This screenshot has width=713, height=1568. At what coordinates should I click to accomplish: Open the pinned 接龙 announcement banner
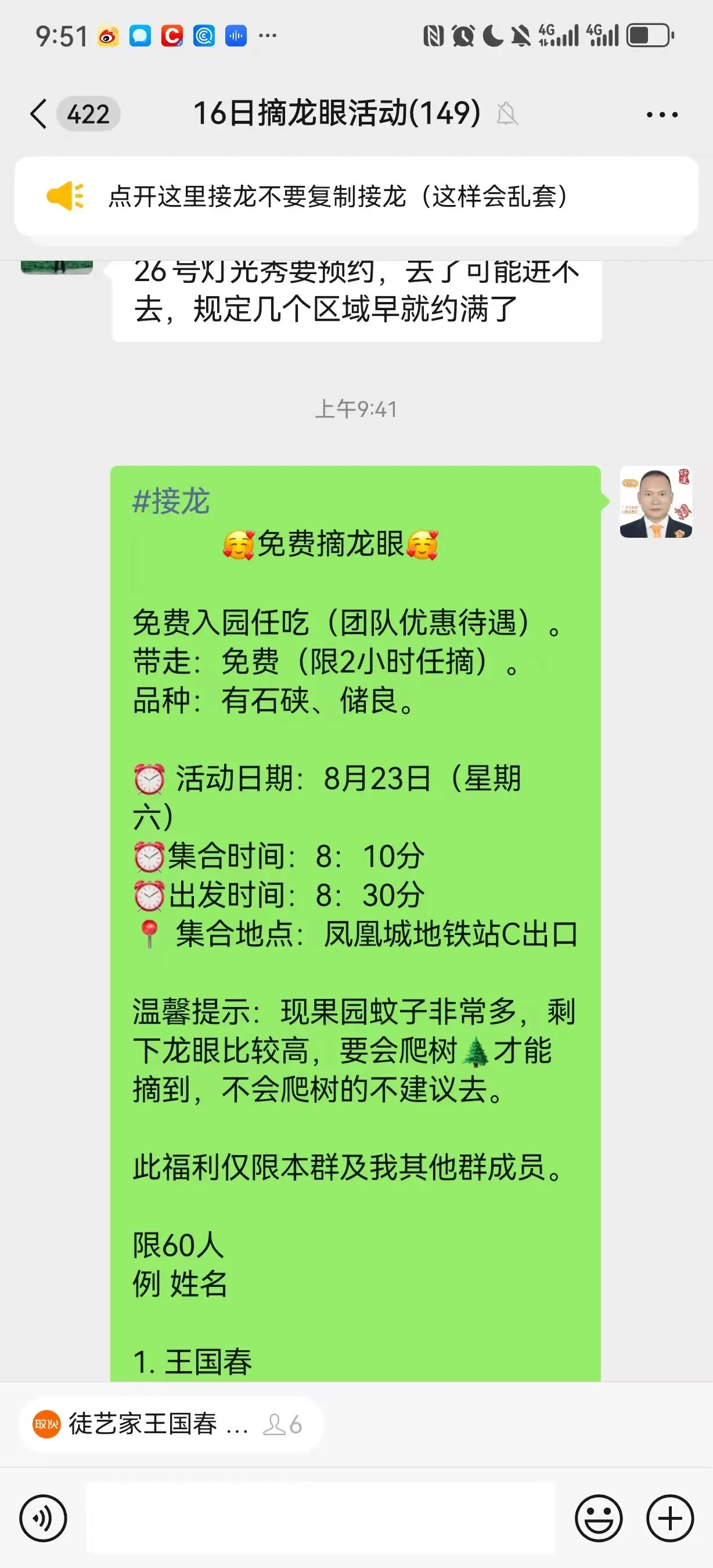[356, 196]
